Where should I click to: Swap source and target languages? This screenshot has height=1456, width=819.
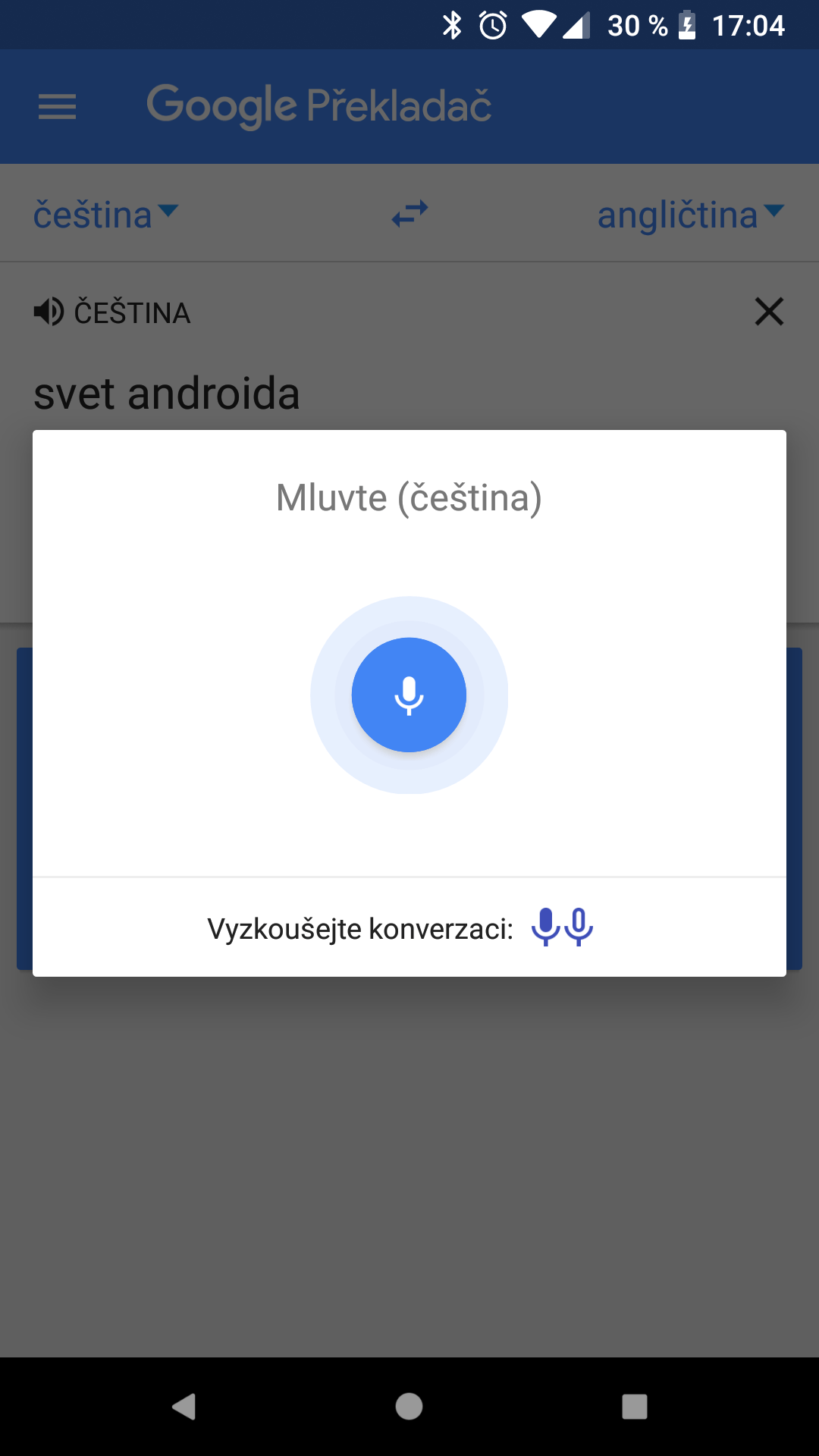(409, 214)
